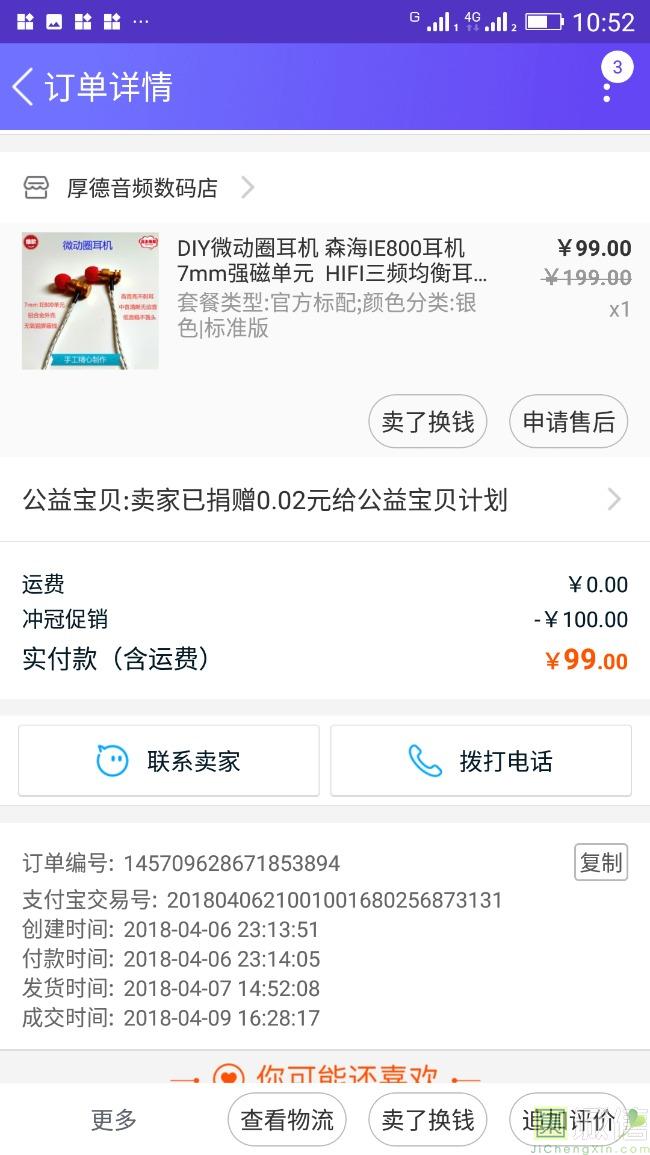Image resolution: width=650 pixels, height=1155 pixels.
Task: Open 更多 in the bottom bar
Action: pos(114,1120)
